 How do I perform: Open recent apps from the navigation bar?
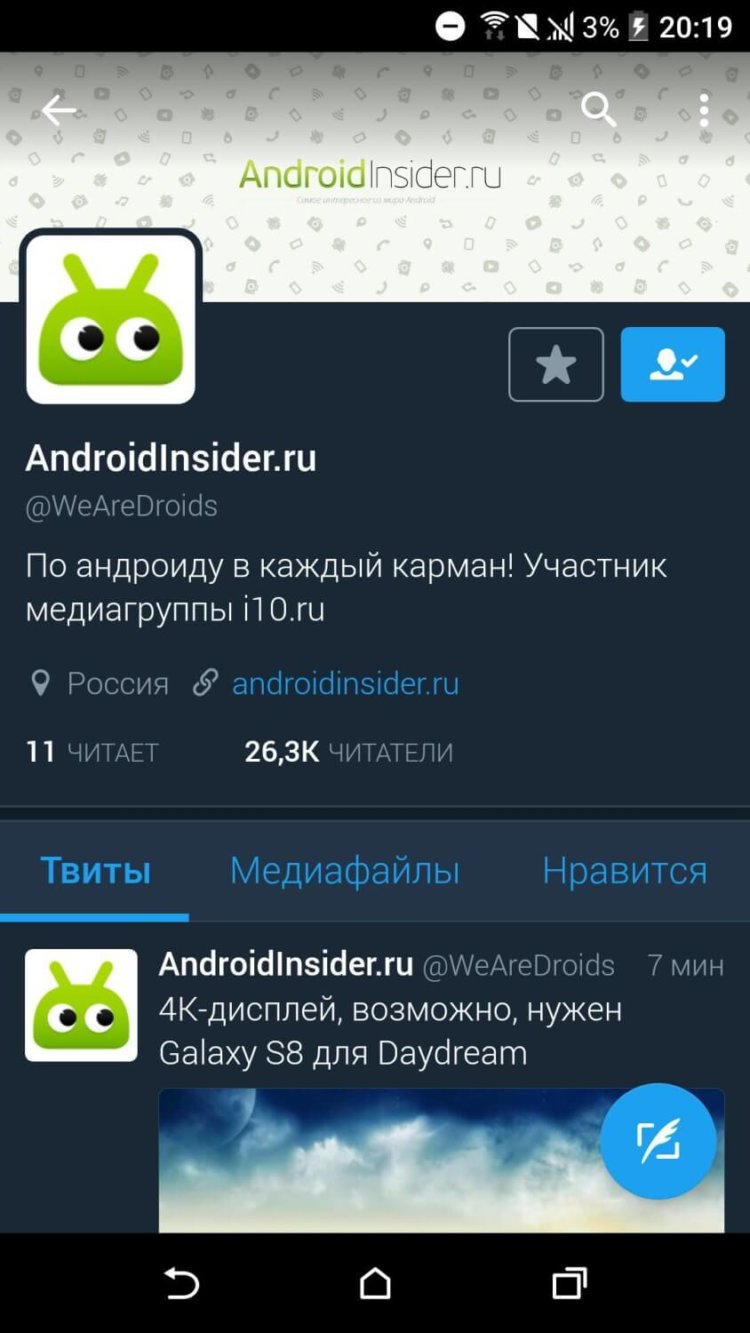click(568, 1283)
